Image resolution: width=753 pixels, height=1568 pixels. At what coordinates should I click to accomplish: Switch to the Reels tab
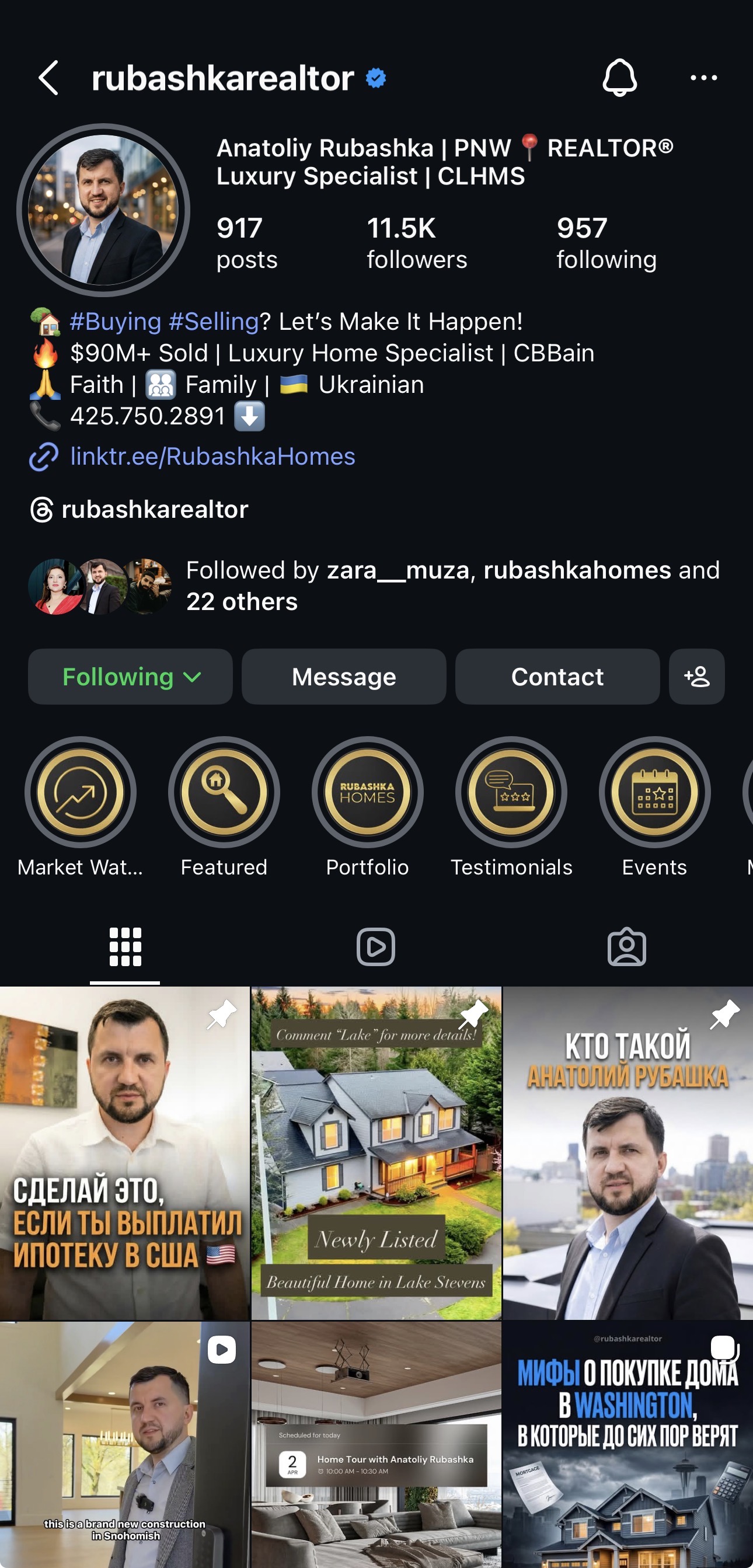[375, 947]
